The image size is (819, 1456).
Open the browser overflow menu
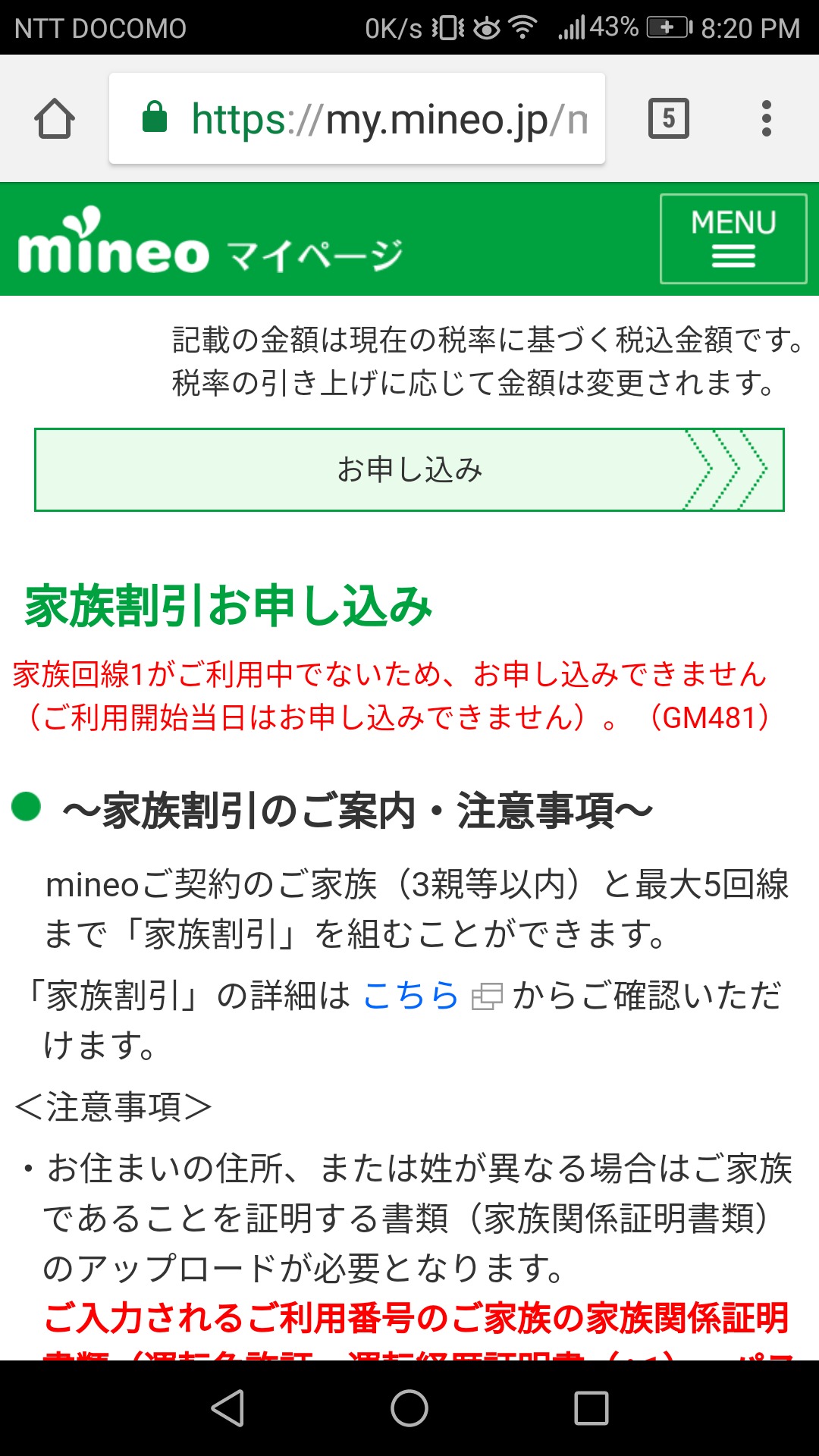[x=767, y=118]
